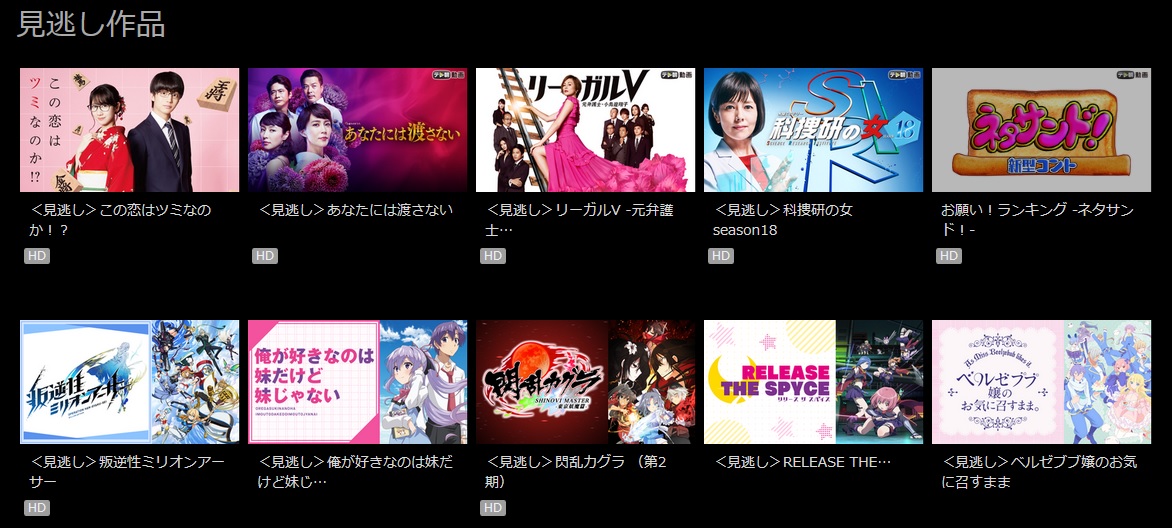This screenshot has height=528, width=1172.
Task: Open この恋はツミなのか!? catch-up drama
Action: pos(129,130)
